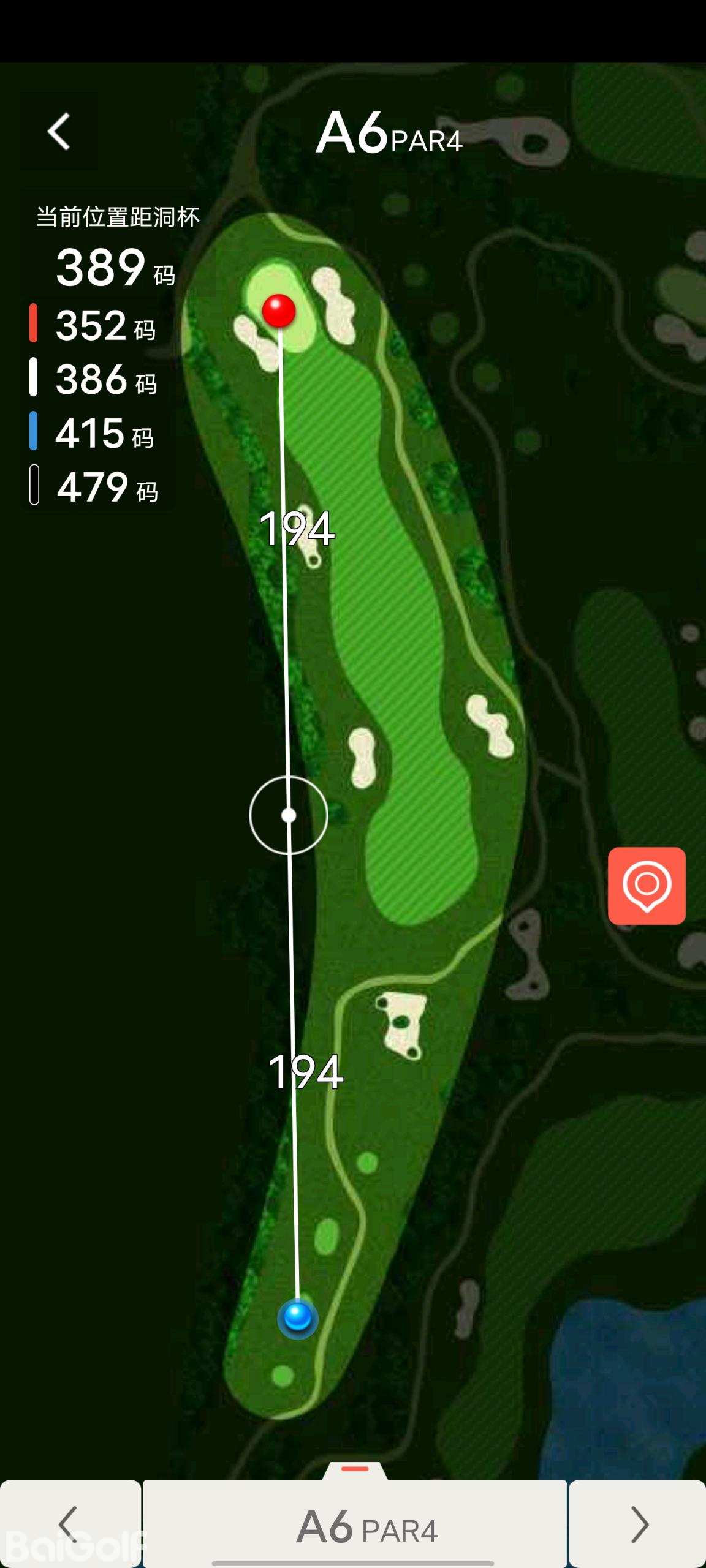Go to the previous hole
The image size is (706, 1568).
tap(70, 1524)
